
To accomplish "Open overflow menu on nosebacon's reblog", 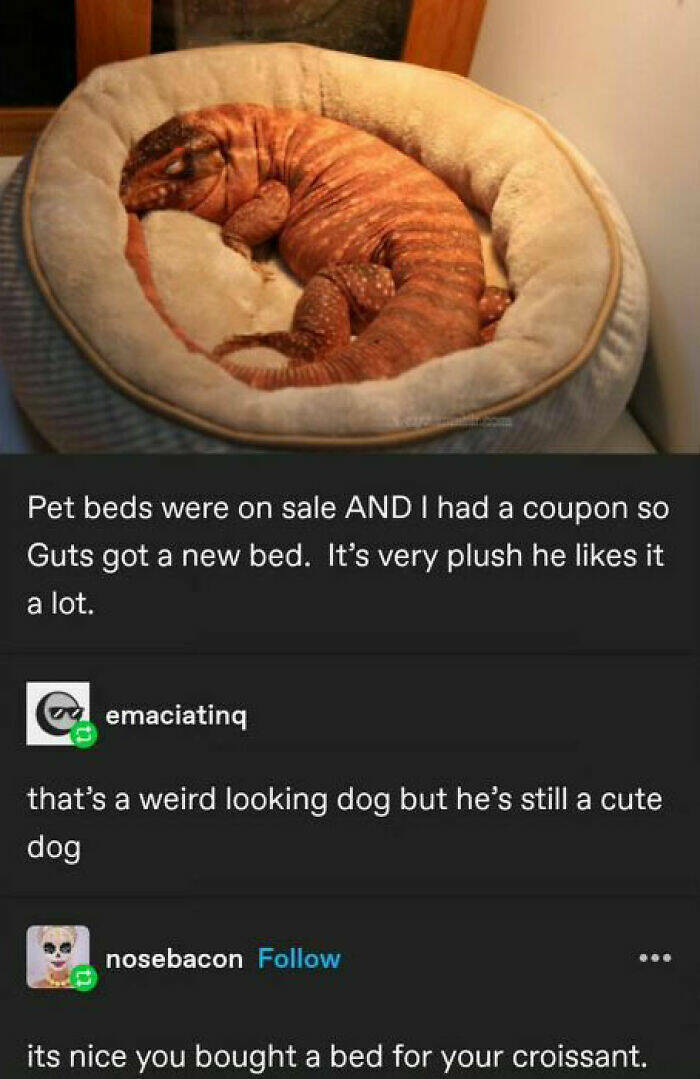I will (x=655, y=957).
